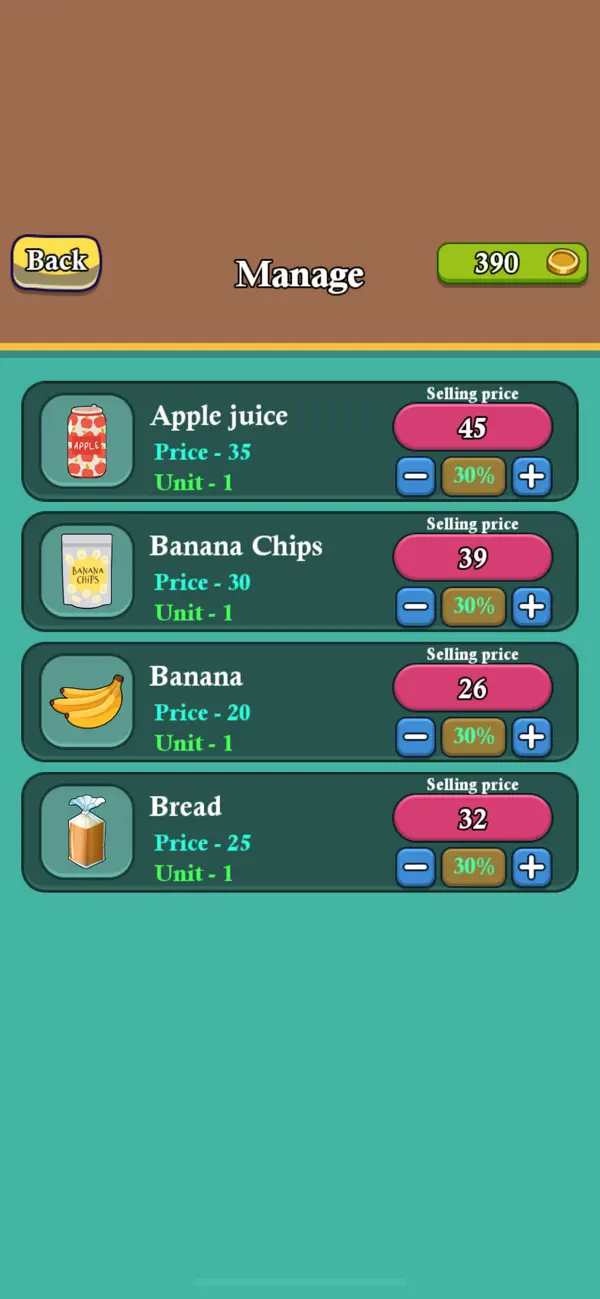
Task: Raise Banana Chips selling price percentage
Action: click(x=532, y=607)
